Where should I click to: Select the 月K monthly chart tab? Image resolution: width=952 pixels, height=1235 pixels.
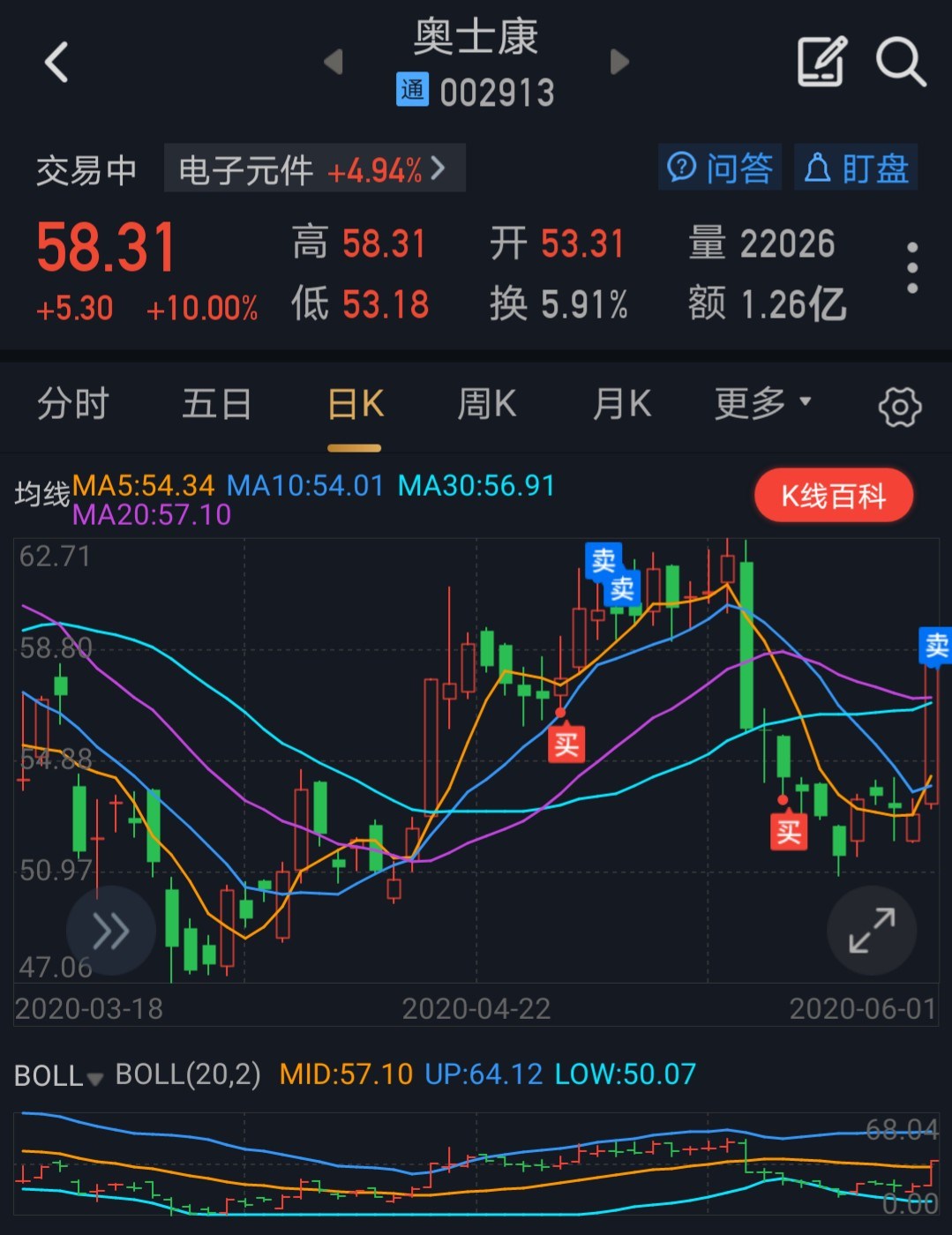point(620,404)
